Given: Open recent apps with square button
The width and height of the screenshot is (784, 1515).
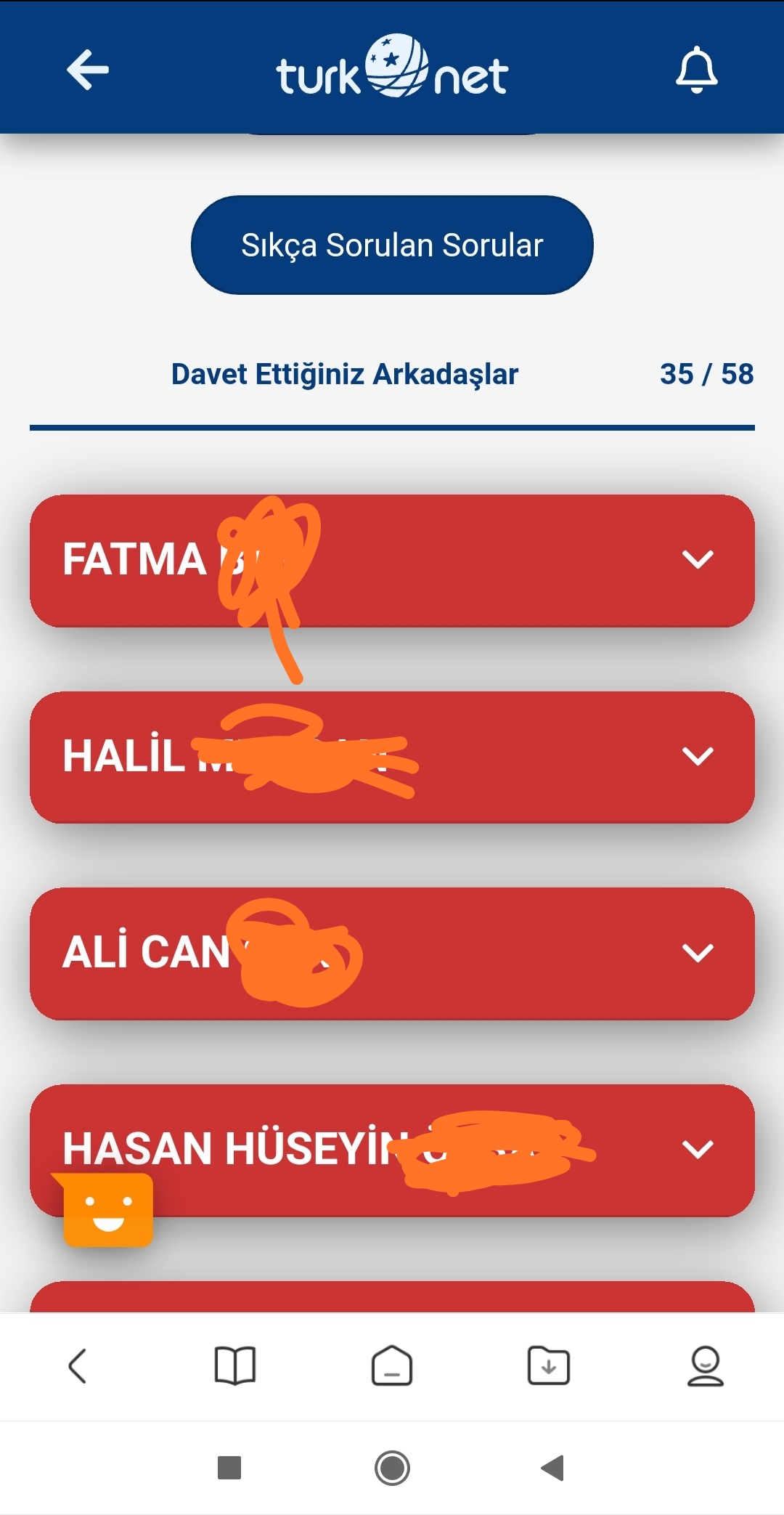Looking at the screenshot, I should point(229,1468).
